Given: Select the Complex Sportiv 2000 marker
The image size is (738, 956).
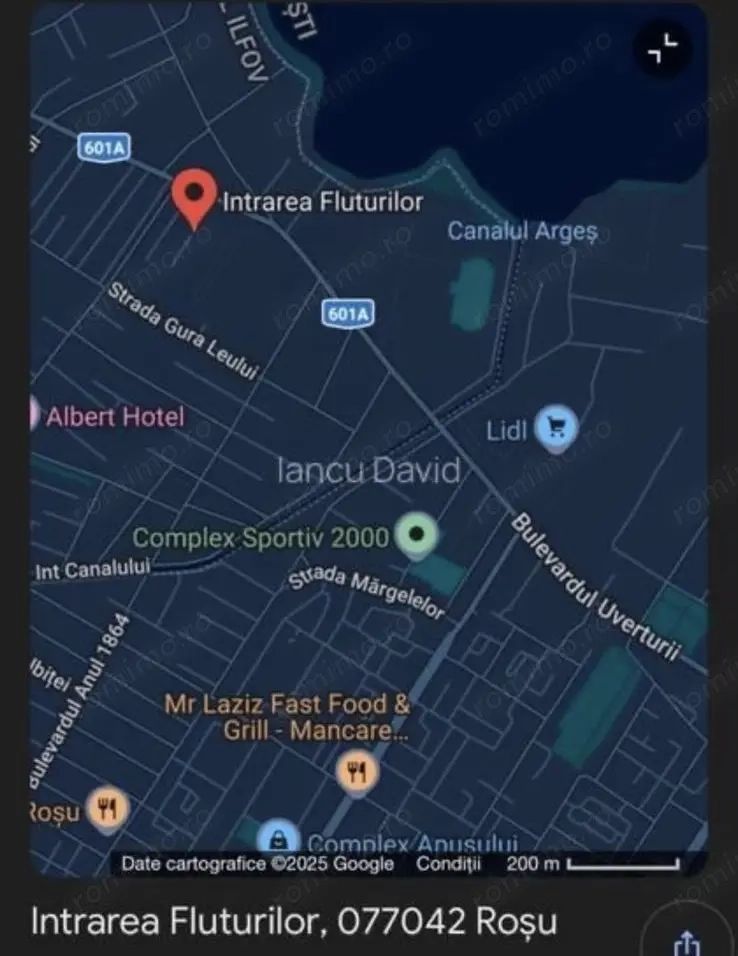Looking at the screenshot, I should coord(415,537).
